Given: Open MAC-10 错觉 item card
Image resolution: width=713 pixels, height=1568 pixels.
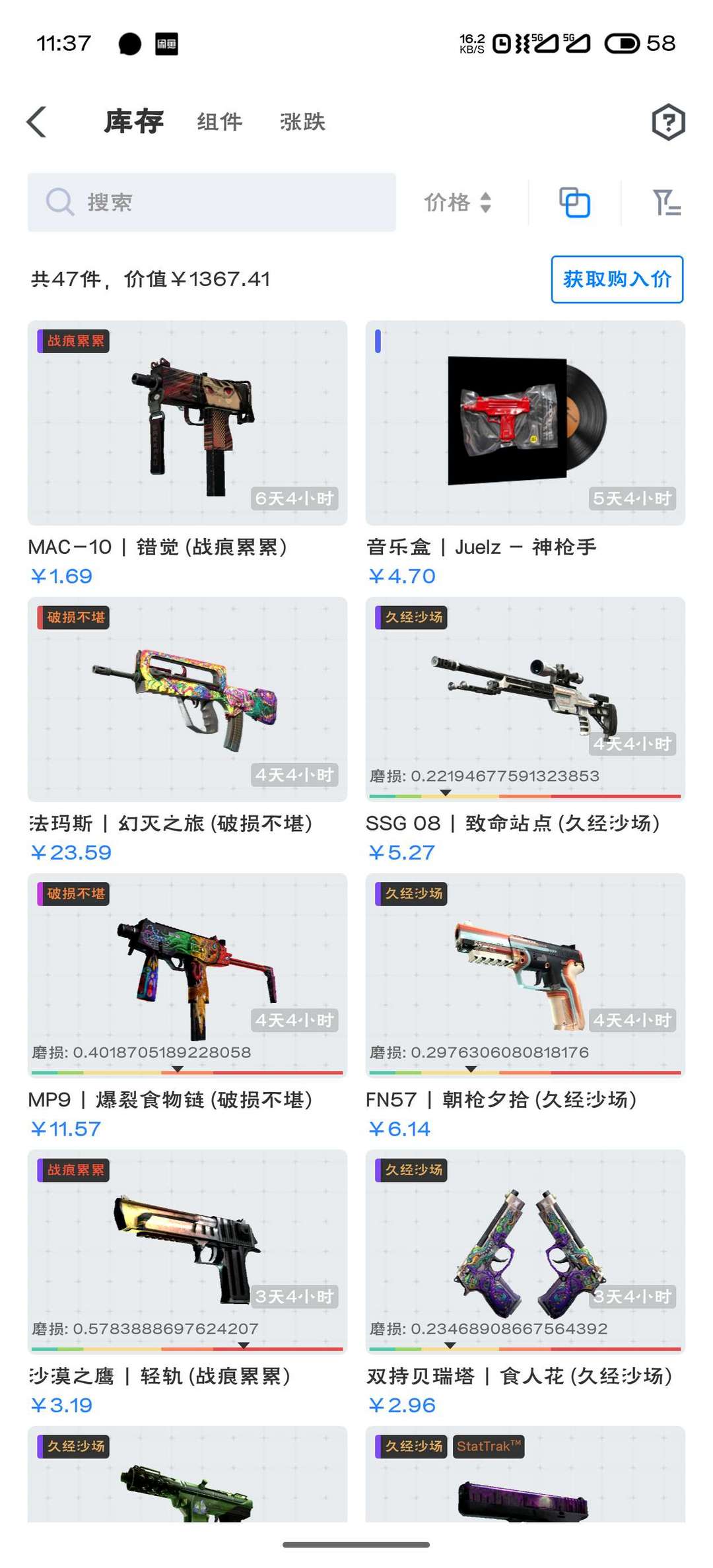Looking at the screenshot, I should pos(187,424).
